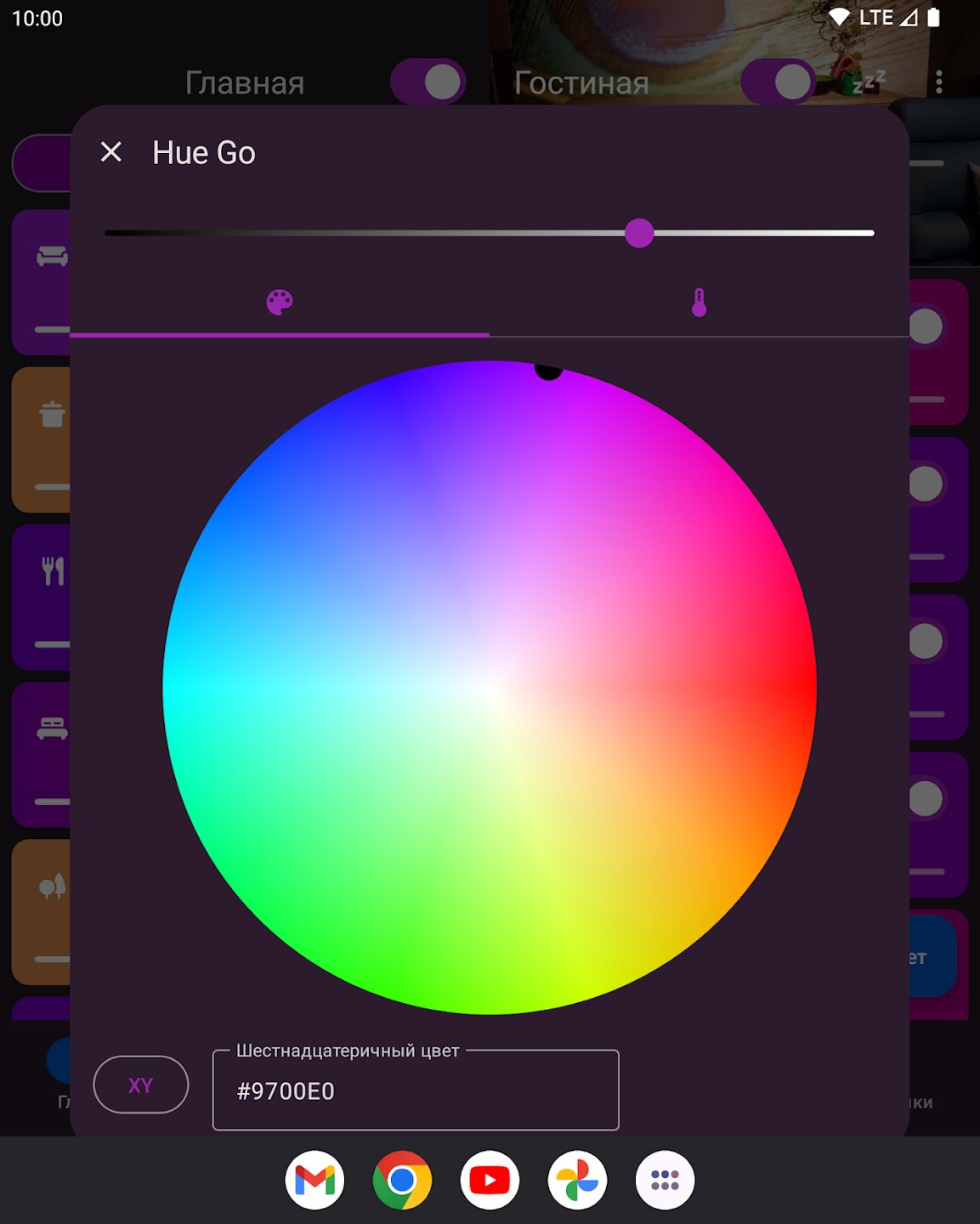
Task: Open YouTube from the taskbar
Action: click(x=490, y=1180)
